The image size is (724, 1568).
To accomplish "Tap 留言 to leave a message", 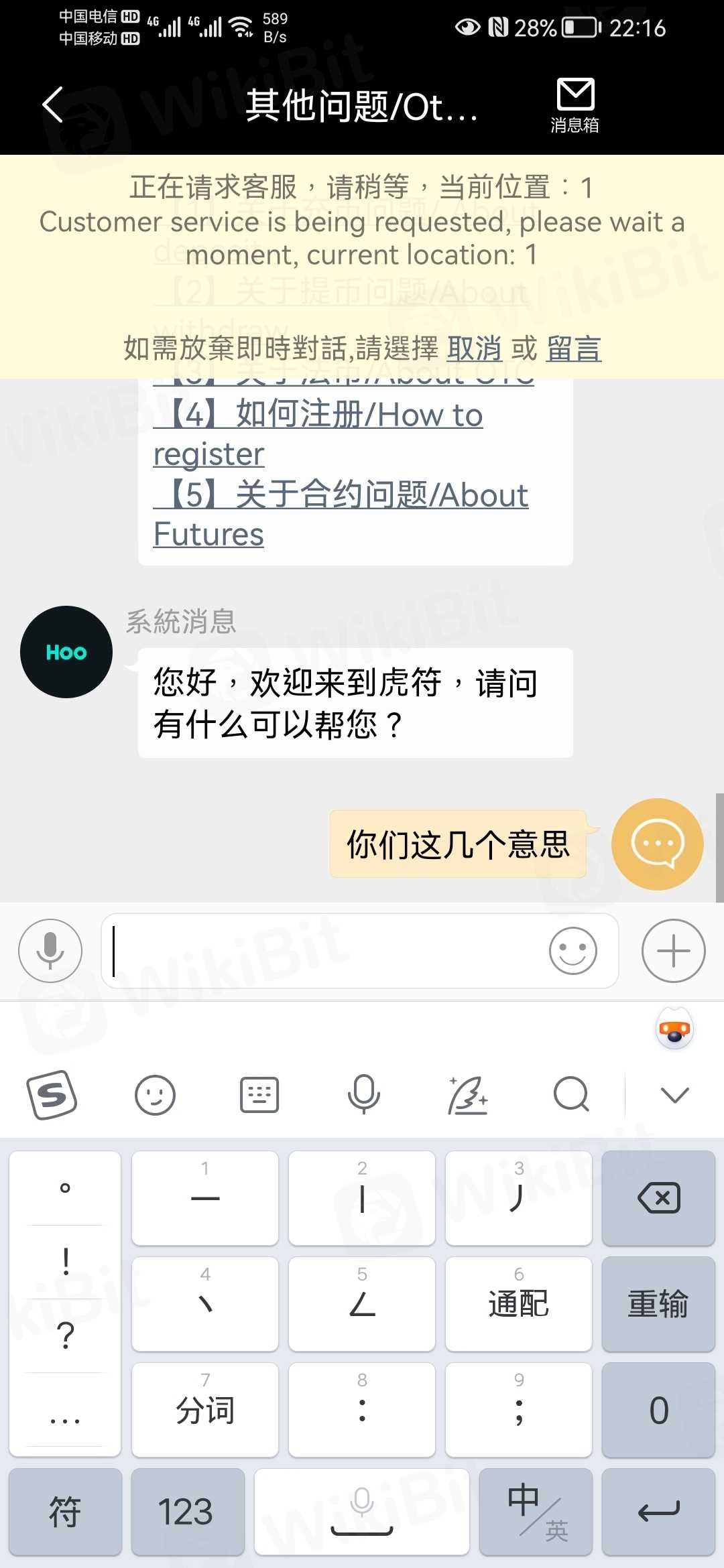I will pyautogui.click(x=574, y=348).
